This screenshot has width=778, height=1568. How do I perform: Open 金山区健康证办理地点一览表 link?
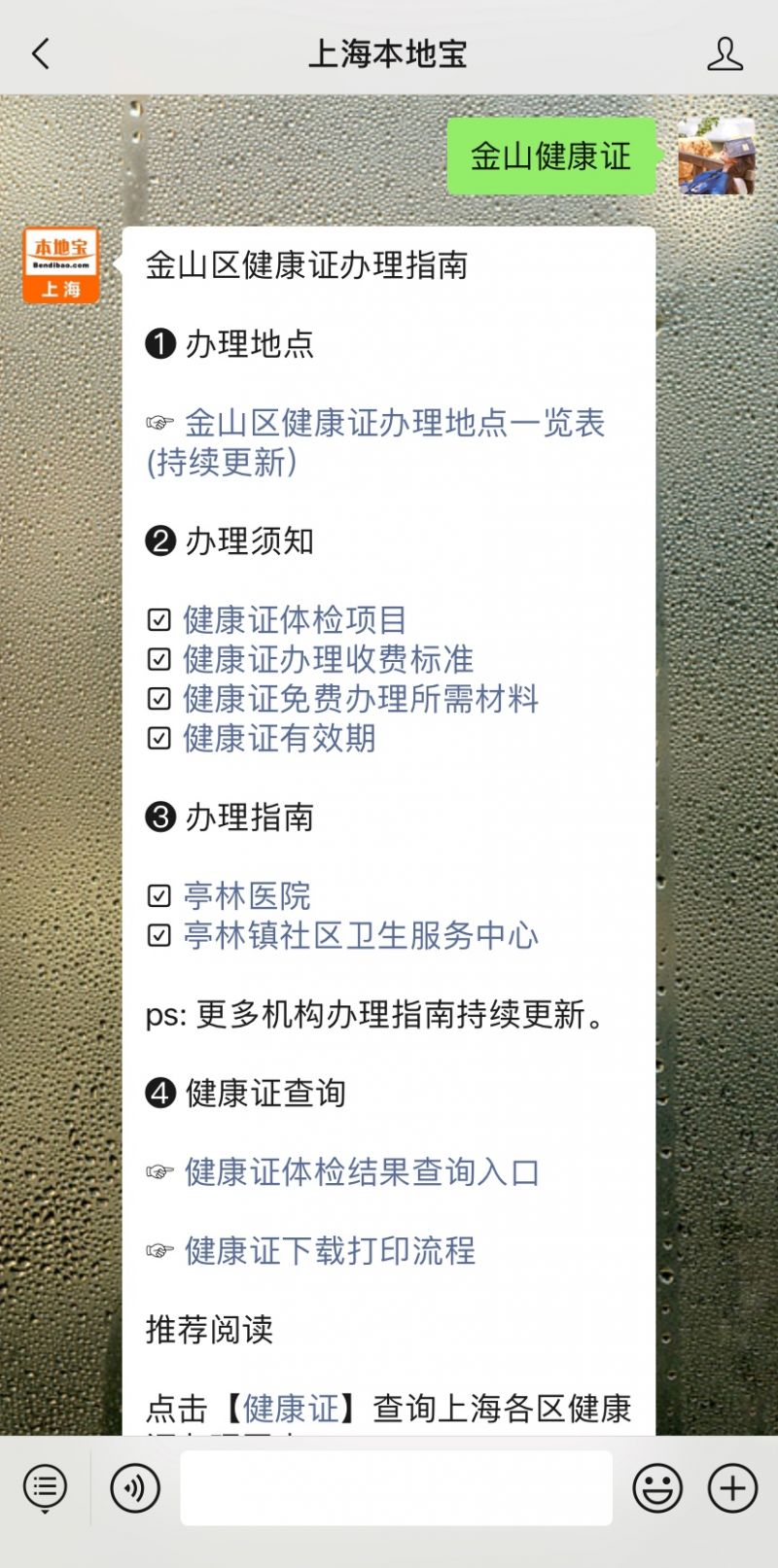(394, 424)
